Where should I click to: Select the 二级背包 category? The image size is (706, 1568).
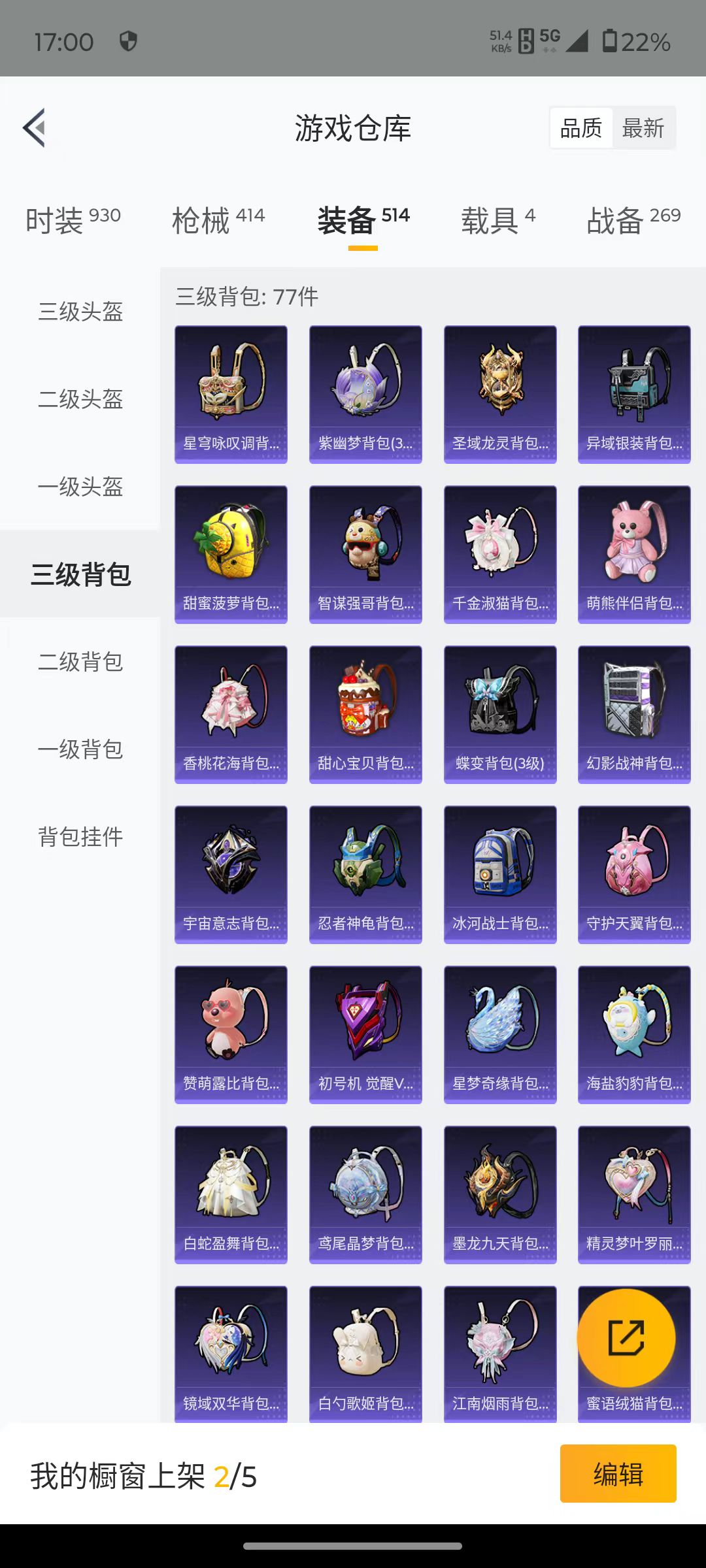tap(80, 661)
